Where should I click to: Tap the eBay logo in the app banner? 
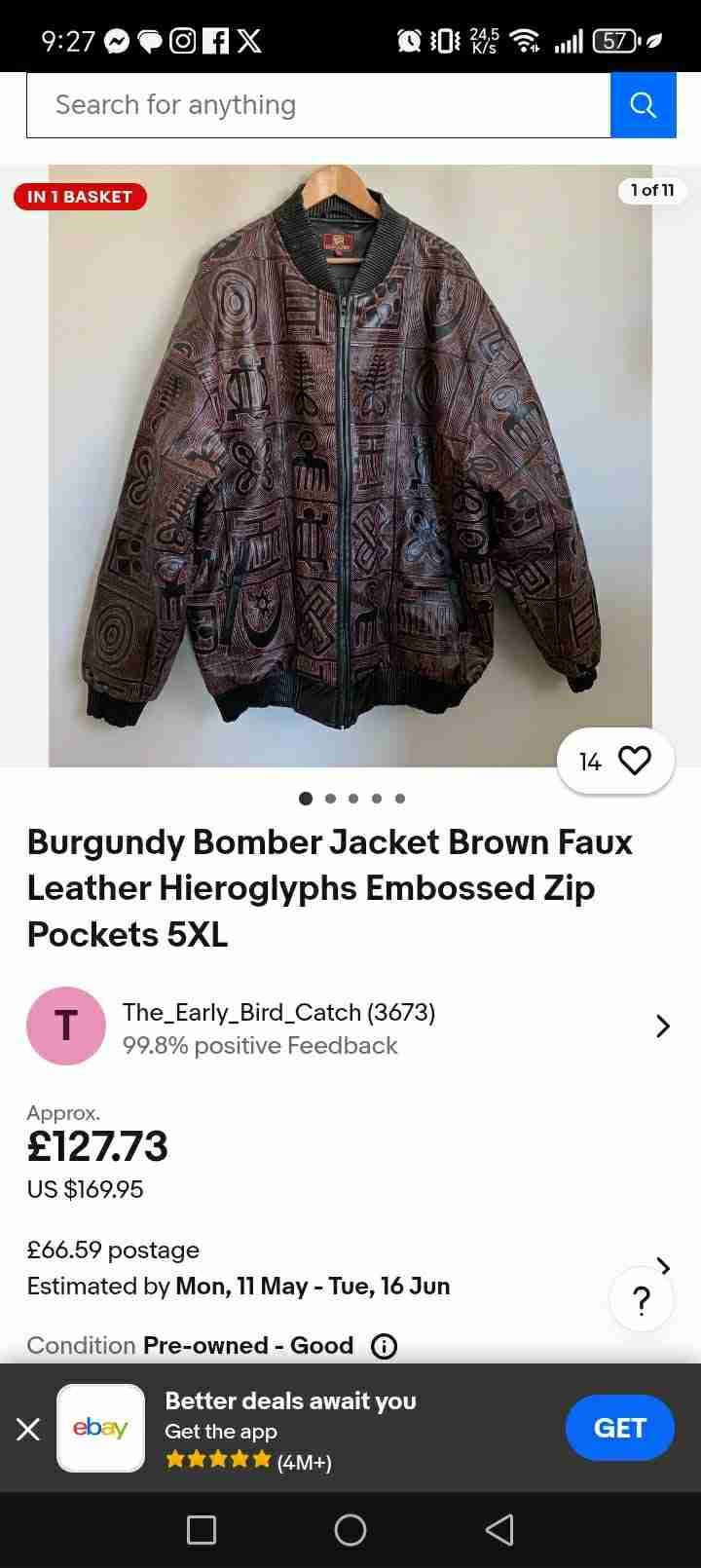[x=100, y=1429]
